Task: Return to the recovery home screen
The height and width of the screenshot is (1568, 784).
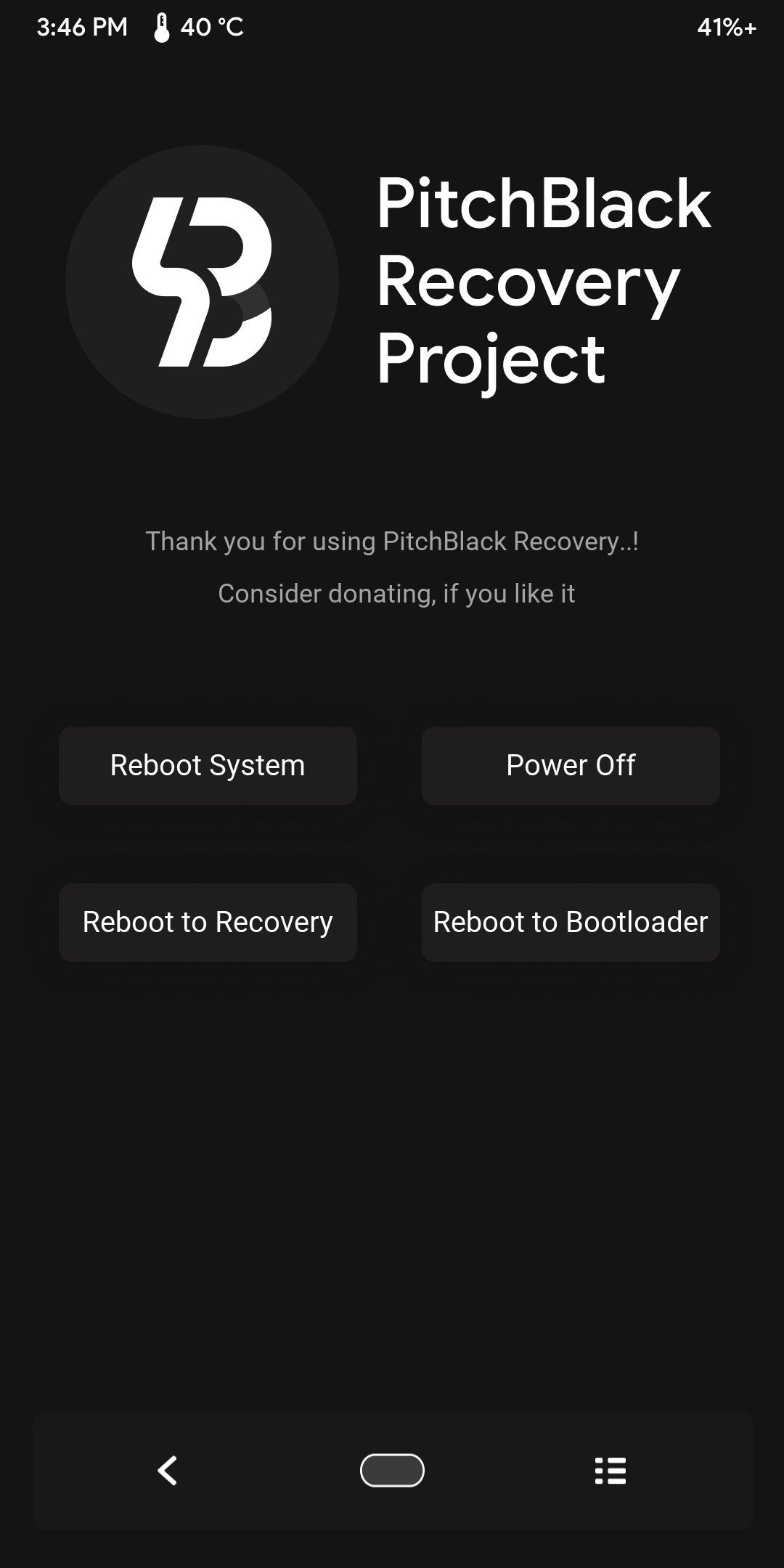Action: [392, 1471]
